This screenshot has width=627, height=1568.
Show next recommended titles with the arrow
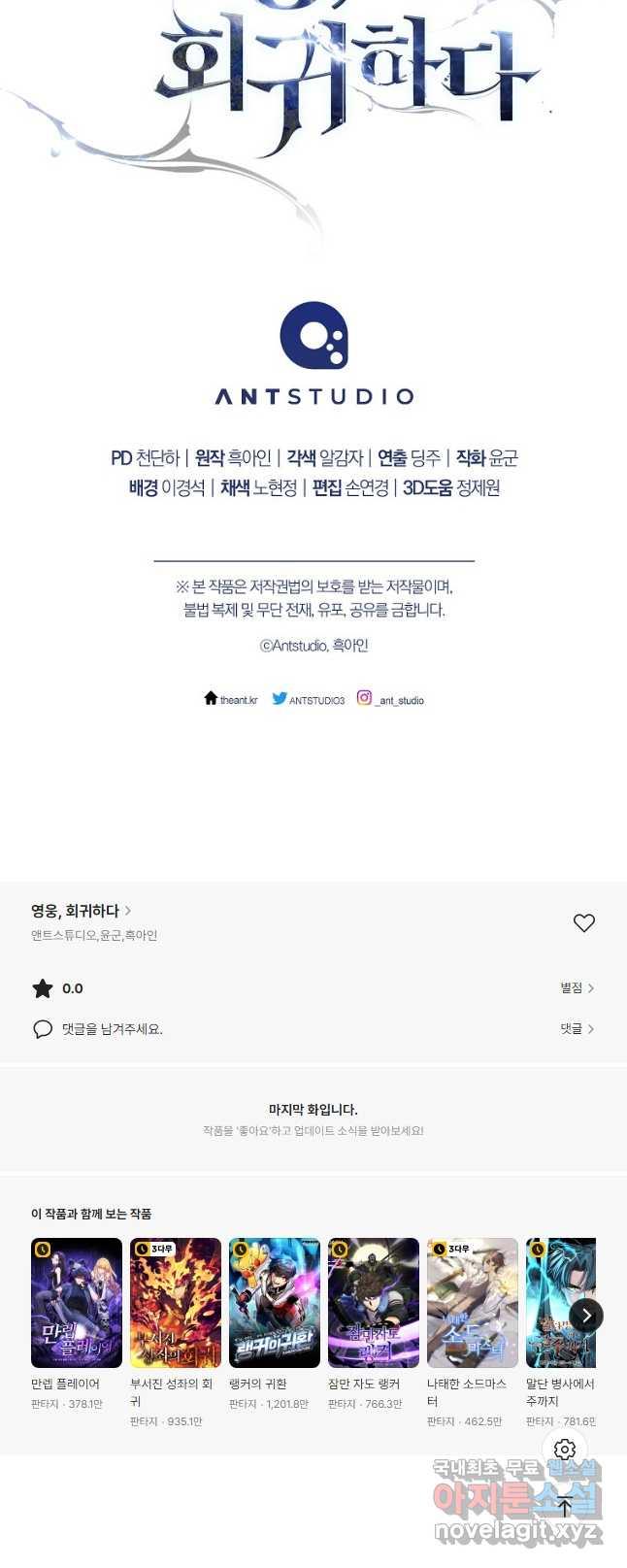click(586, 1316)
